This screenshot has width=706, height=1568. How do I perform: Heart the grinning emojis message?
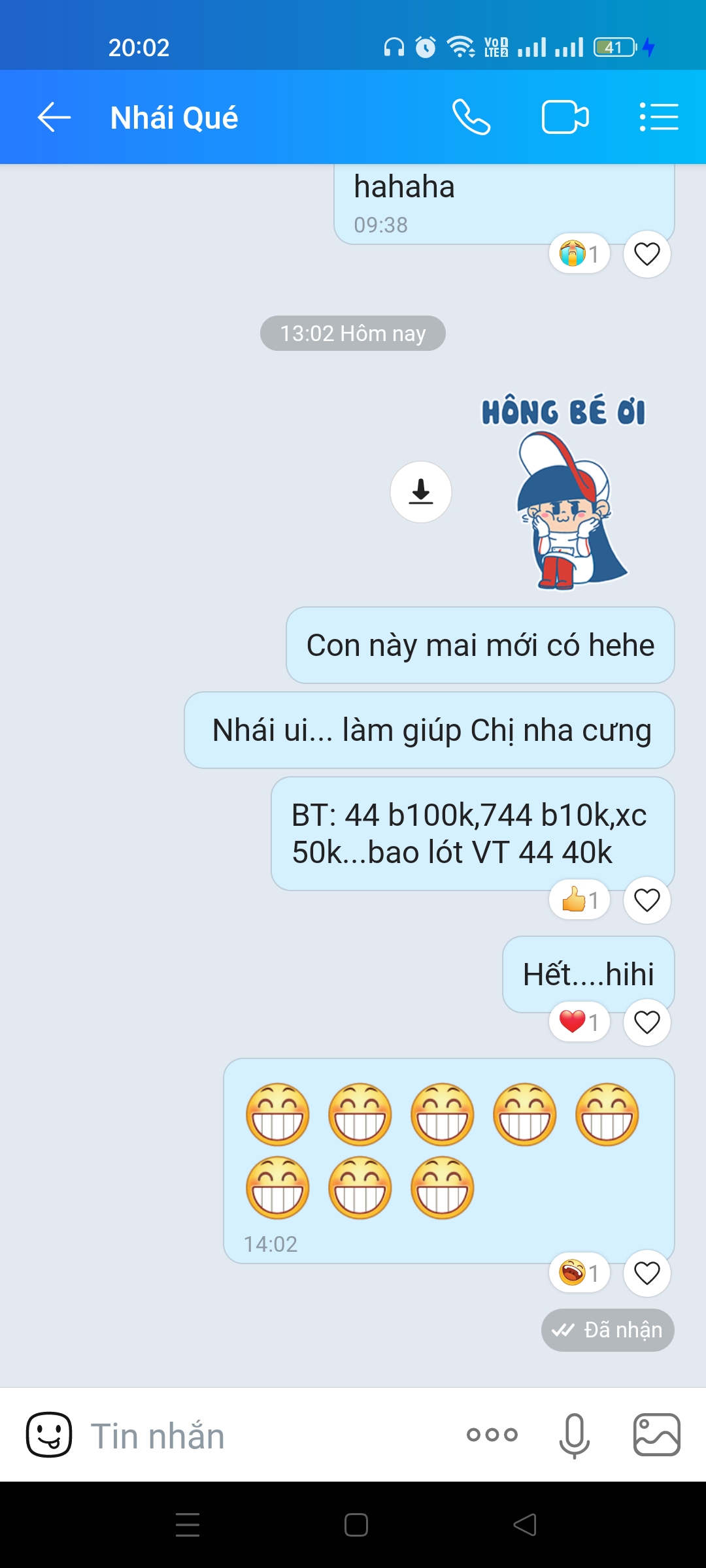tap(647, 1273)
